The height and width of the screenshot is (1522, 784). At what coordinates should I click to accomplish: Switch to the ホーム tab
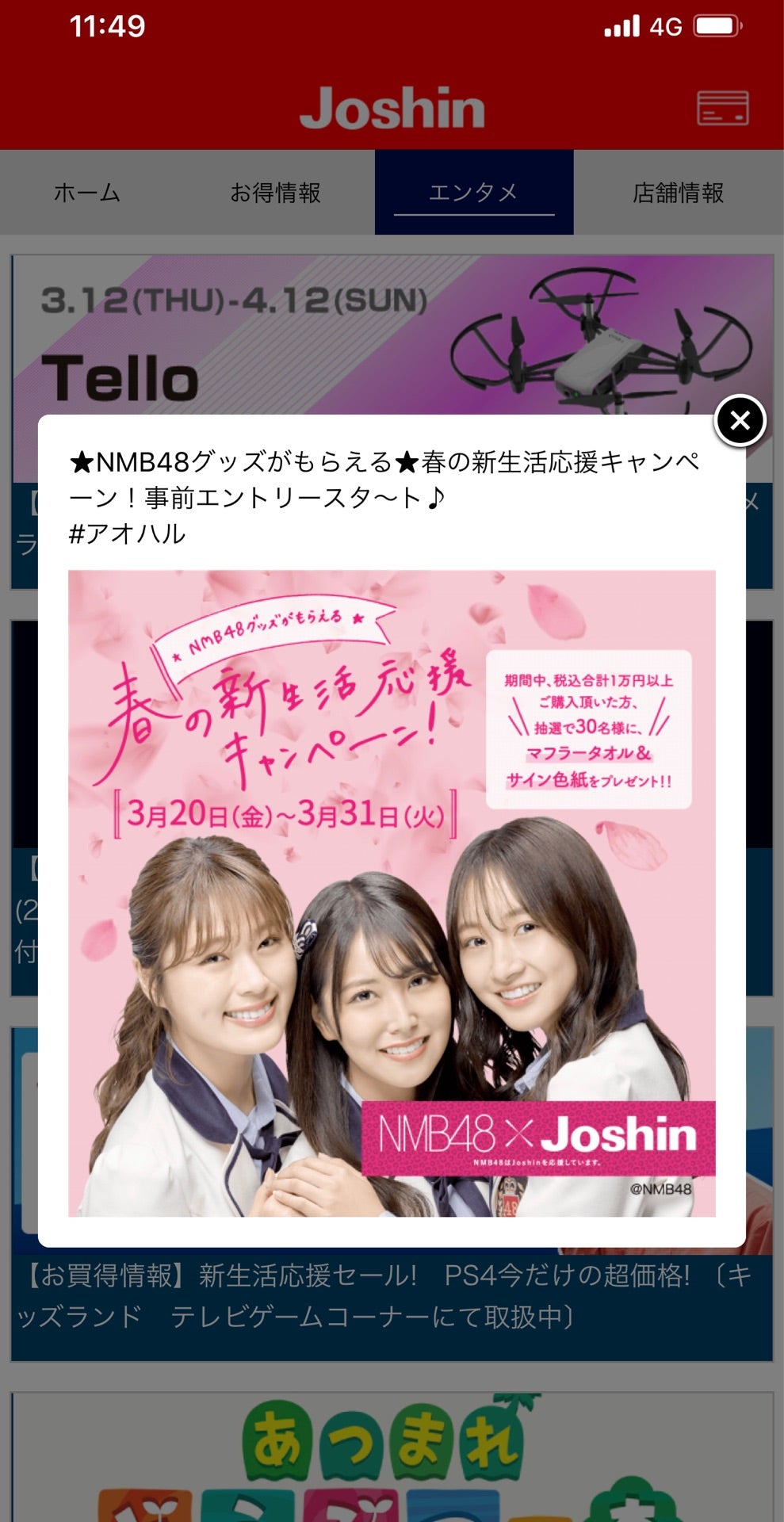point(87,193)
